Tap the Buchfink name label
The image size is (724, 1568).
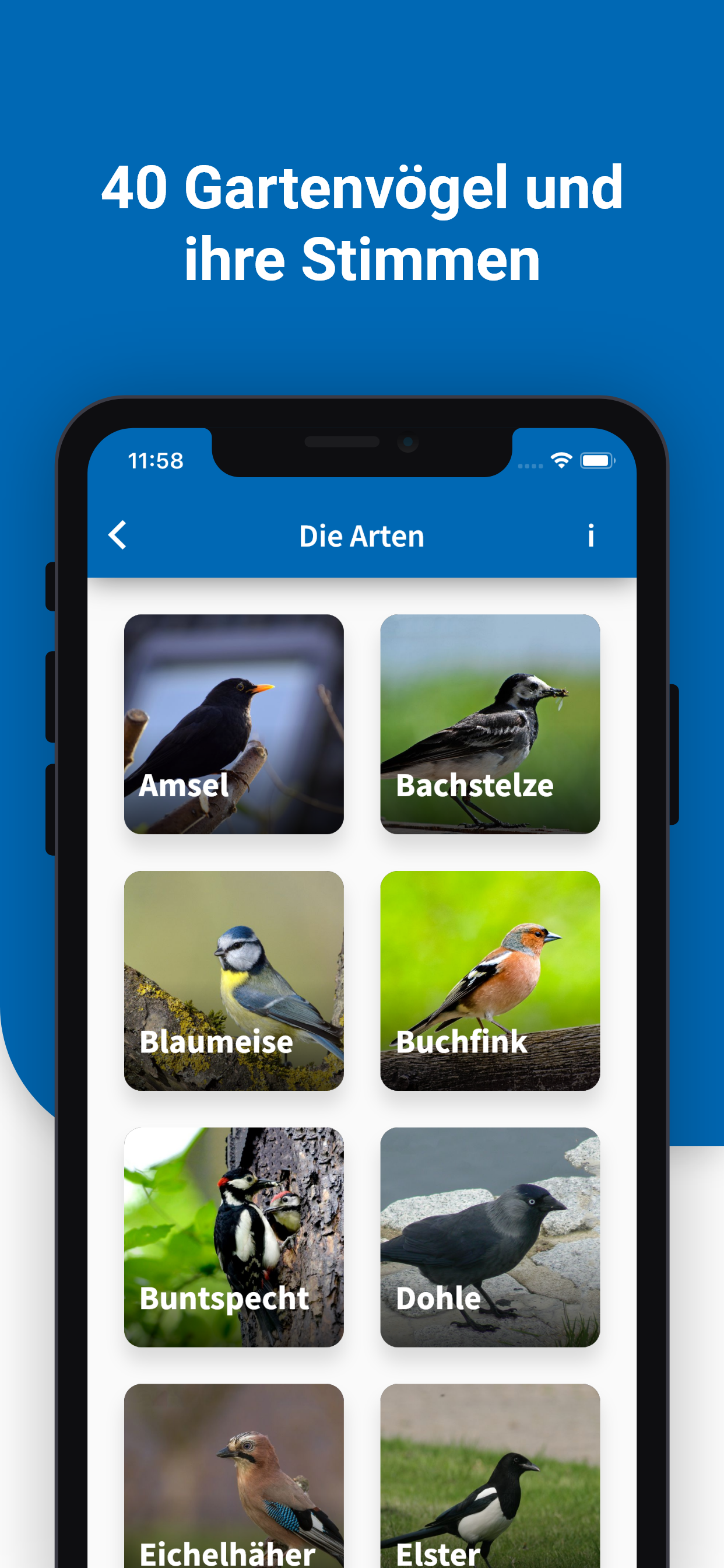tap(461, 1042)
